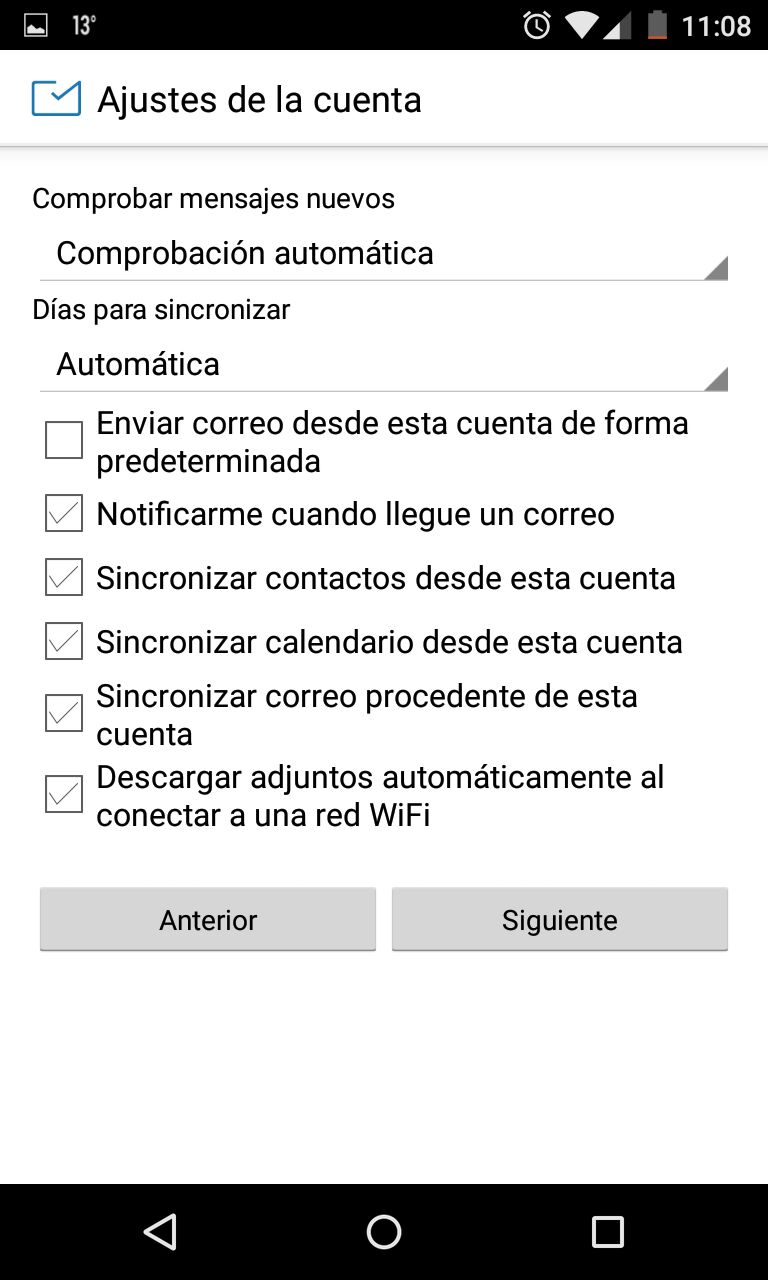Uncheck Sincronizar correo procedente de esta cuenta
Viewport: 768px width, 1280px height.
pos(64,714)
